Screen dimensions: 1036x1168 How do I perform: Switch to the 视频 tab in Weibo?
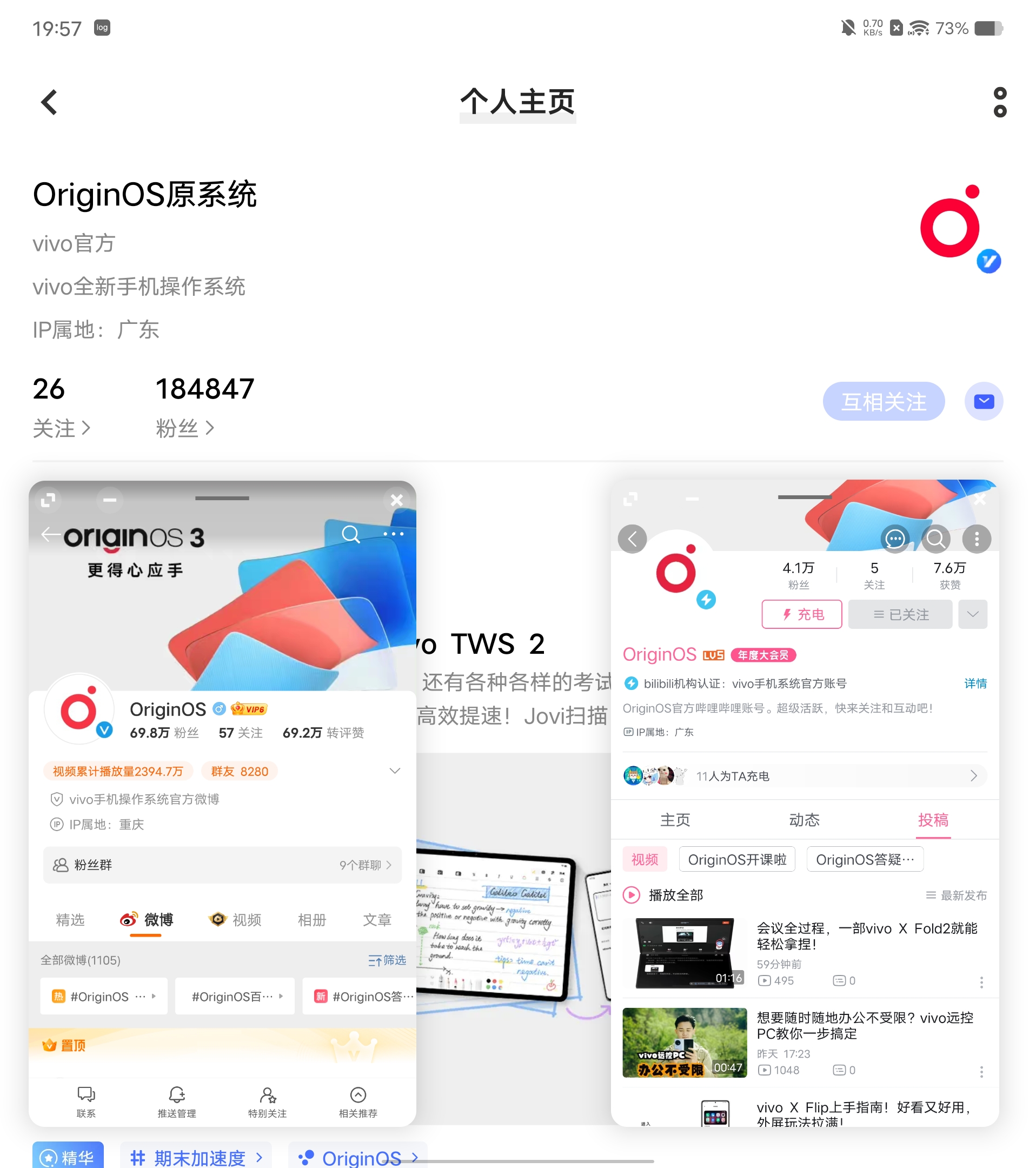[x=235, y=919]
